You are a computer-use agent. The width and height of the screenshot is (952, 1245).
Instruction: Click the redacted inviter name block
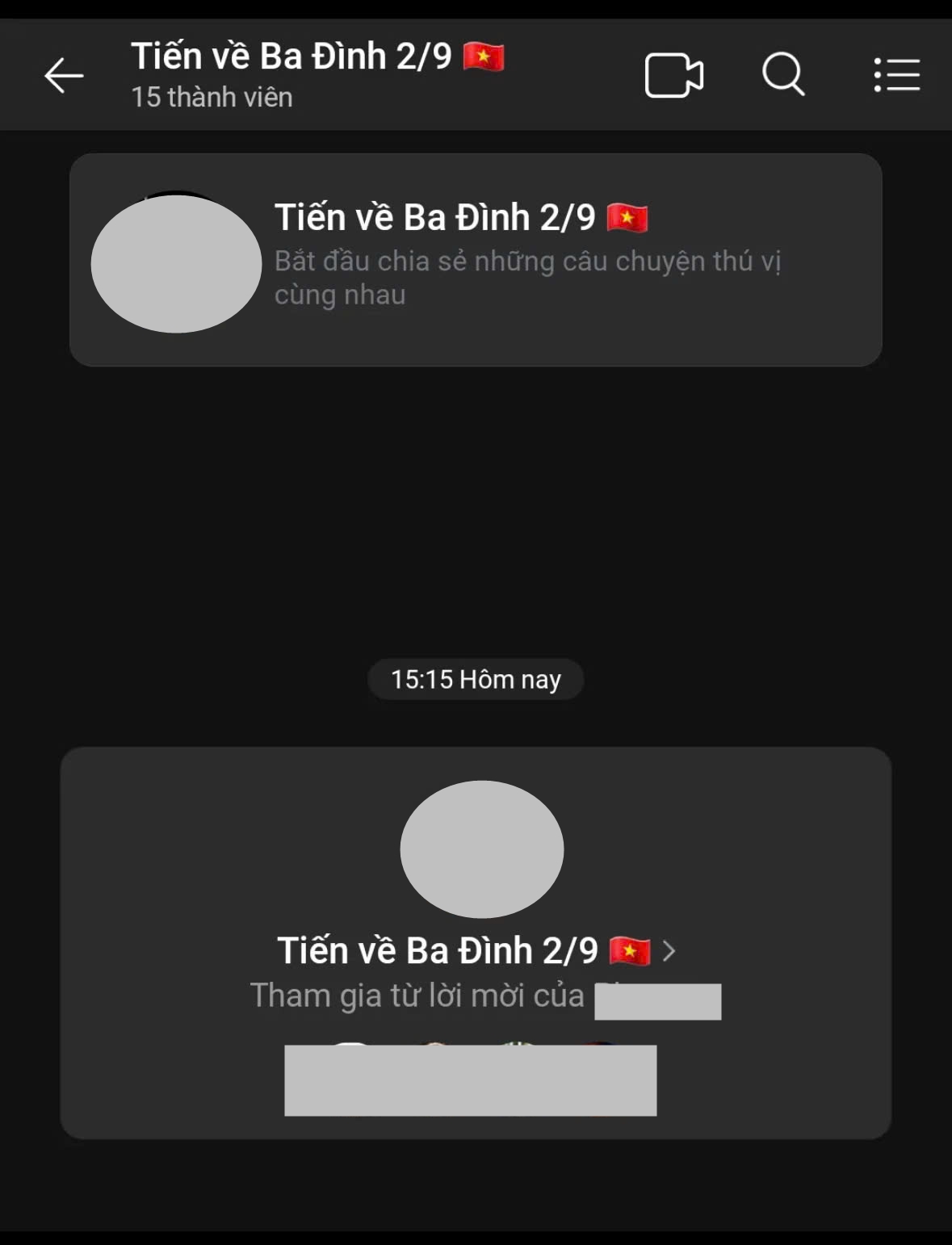658,1000
